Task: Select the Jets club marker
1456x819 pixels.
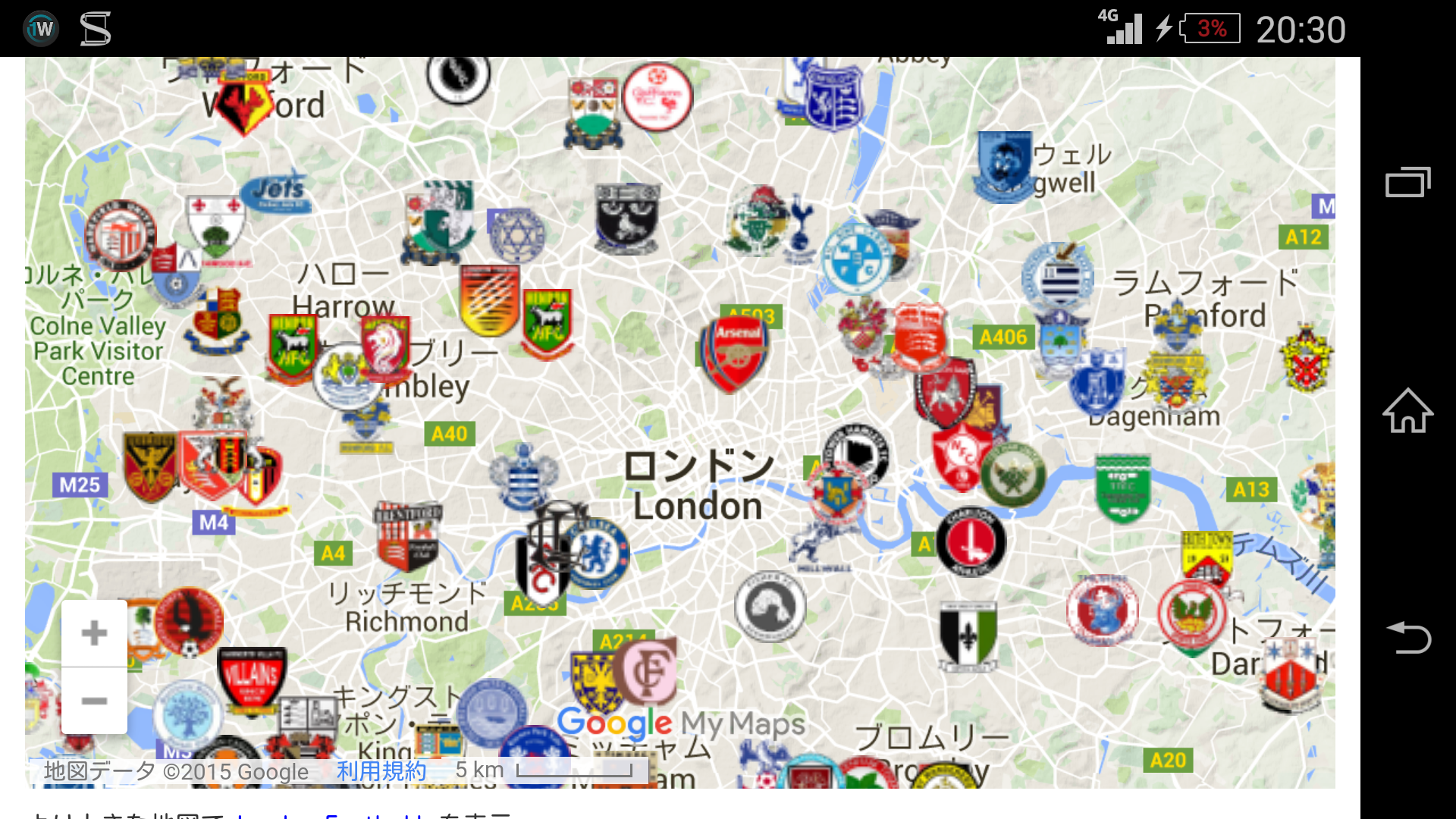Action: pyautogui.click(x=277, y=193)
